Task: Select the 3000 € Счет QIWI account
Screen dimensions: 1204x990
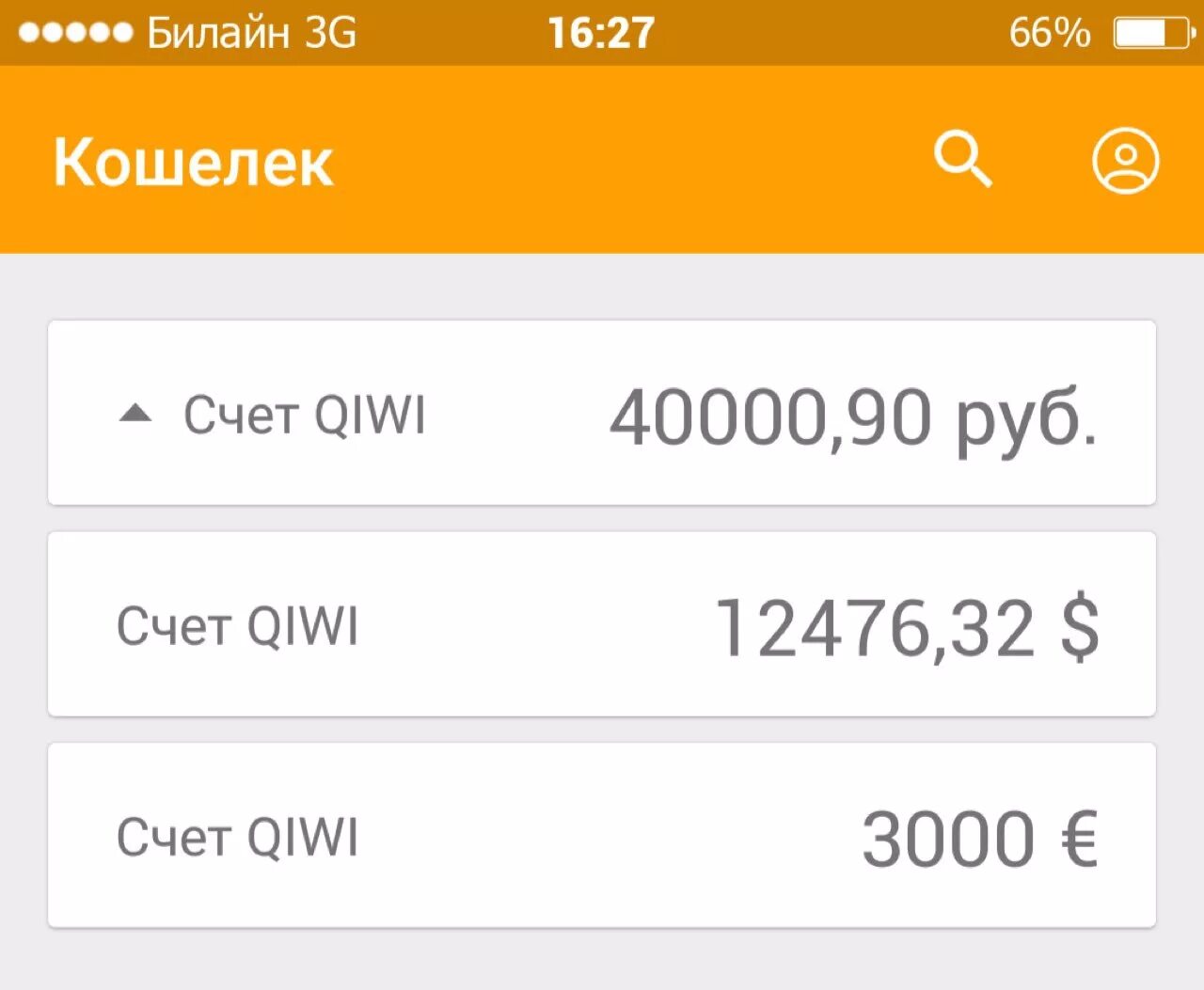Action: 602,836
